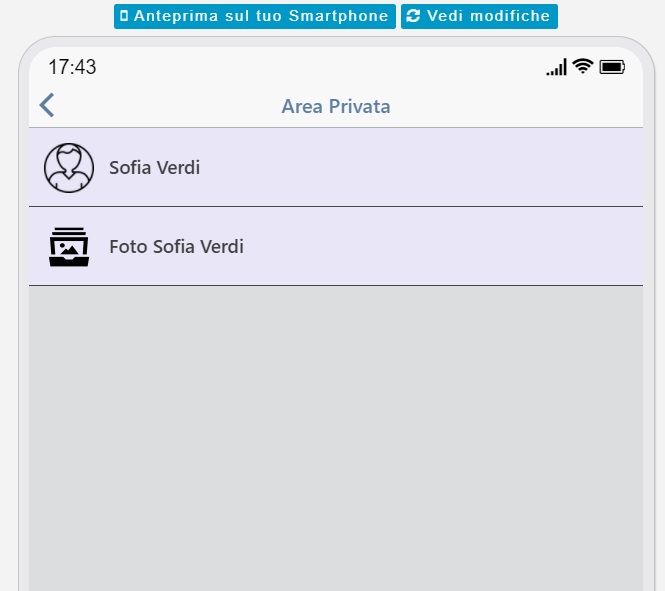Tap Anteprima sul tuo Smartphone button
This screenshot has height=591, width=665.
[x=254, y=16]
